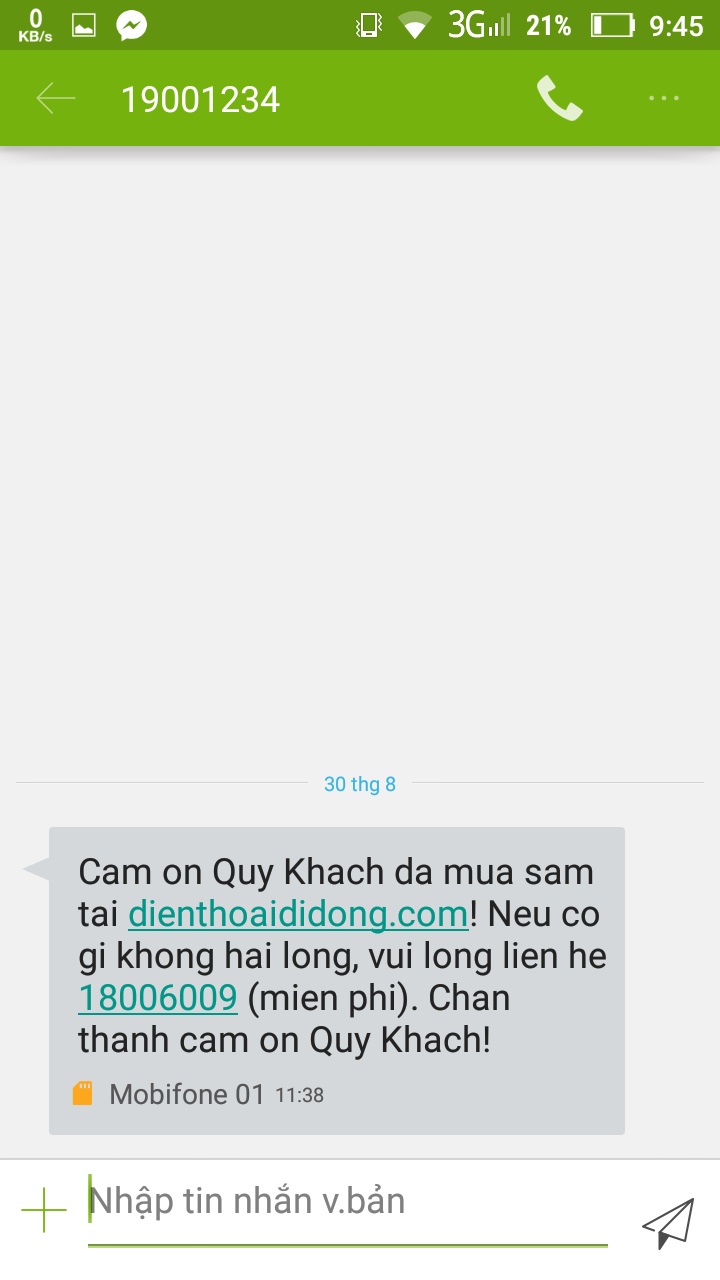The height and width of the screenshot is (1280, 720).
Task: Send the message with the paper plane icon
Action: [667, 1222]
